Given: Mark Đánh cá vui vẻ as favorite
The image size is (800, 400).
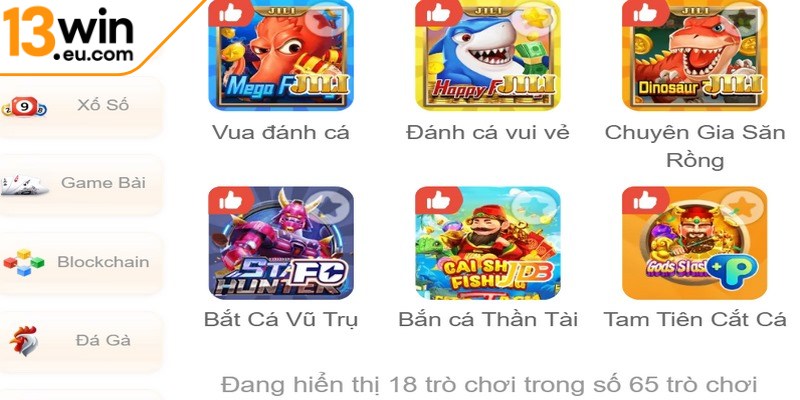Looking at the screenshot, I should click(540, 18).
